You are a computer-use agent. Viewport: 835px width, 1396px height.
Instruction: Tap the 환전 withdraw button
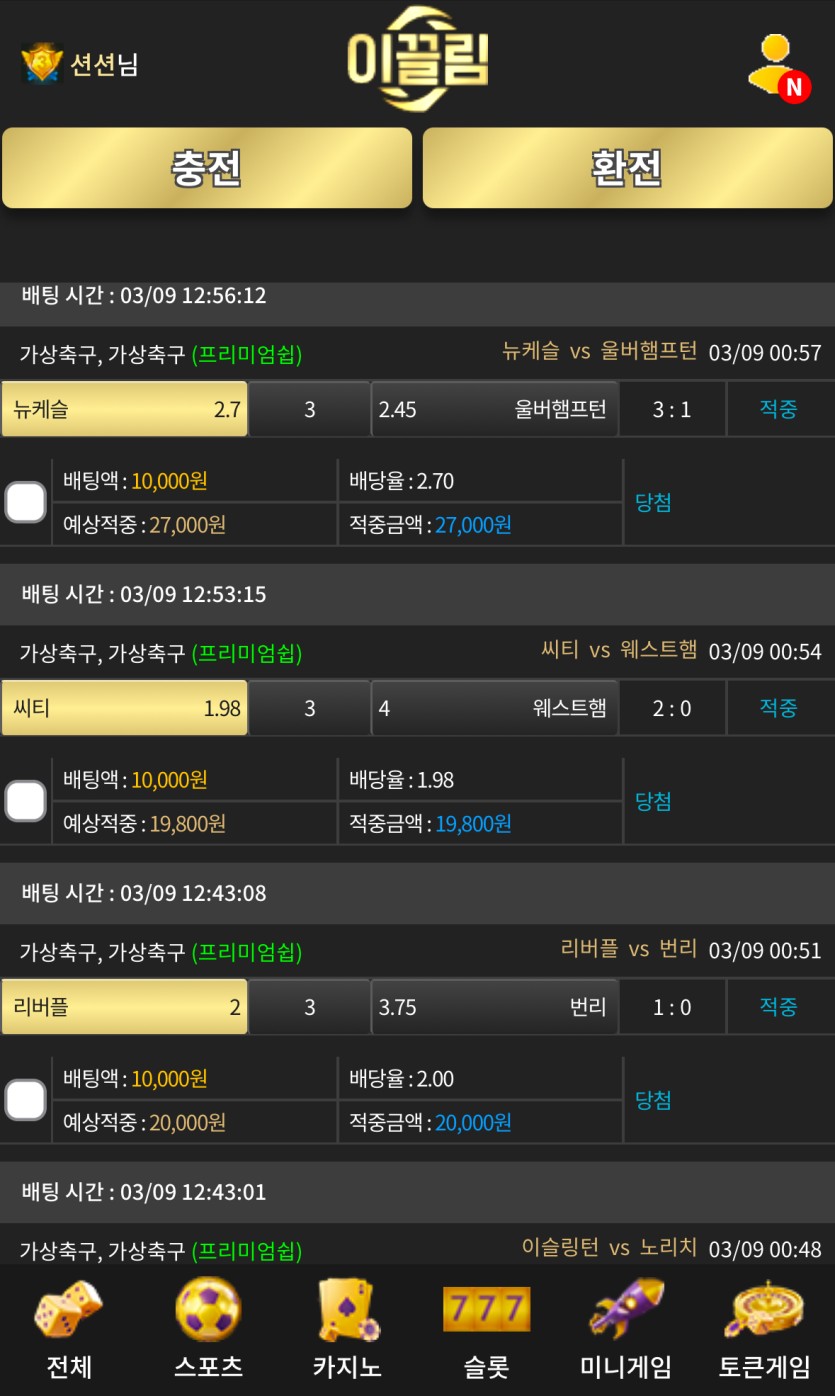pyautogui.click(x=627, y=168)
